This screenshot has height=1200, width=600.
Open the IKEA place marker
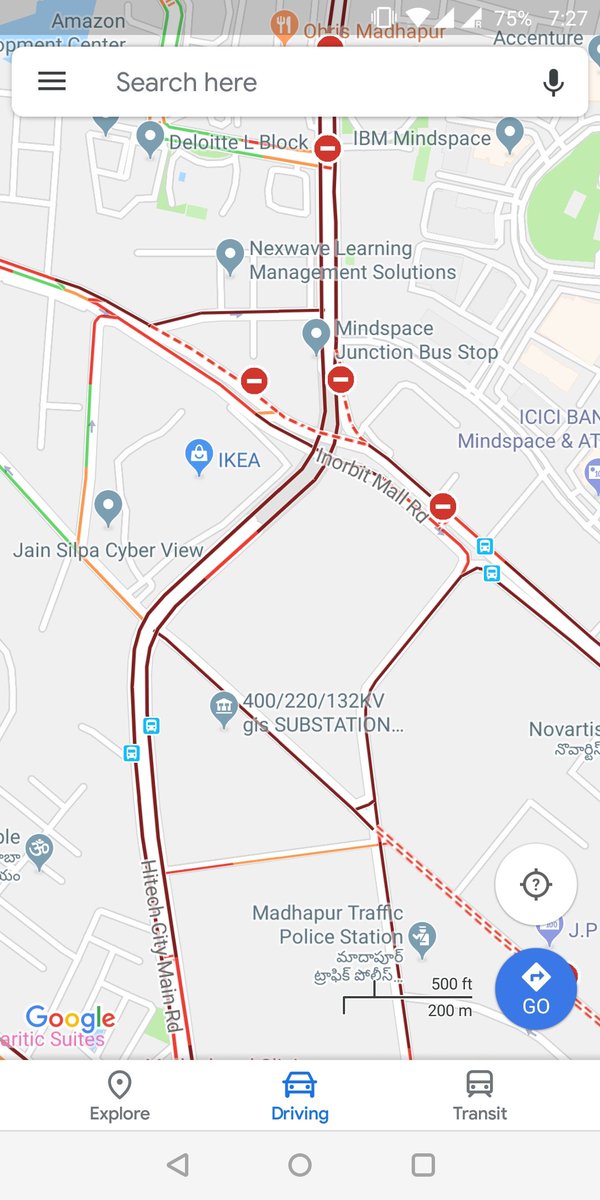coord(199,457)
